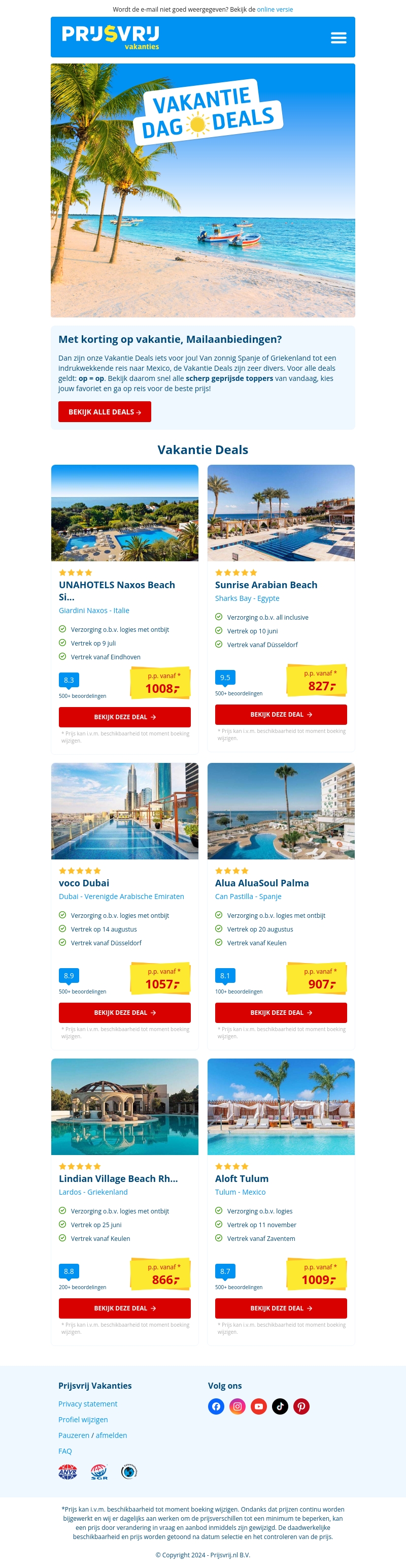
Task: Open the Pinterest page
Action: [x=301, y=1406]
